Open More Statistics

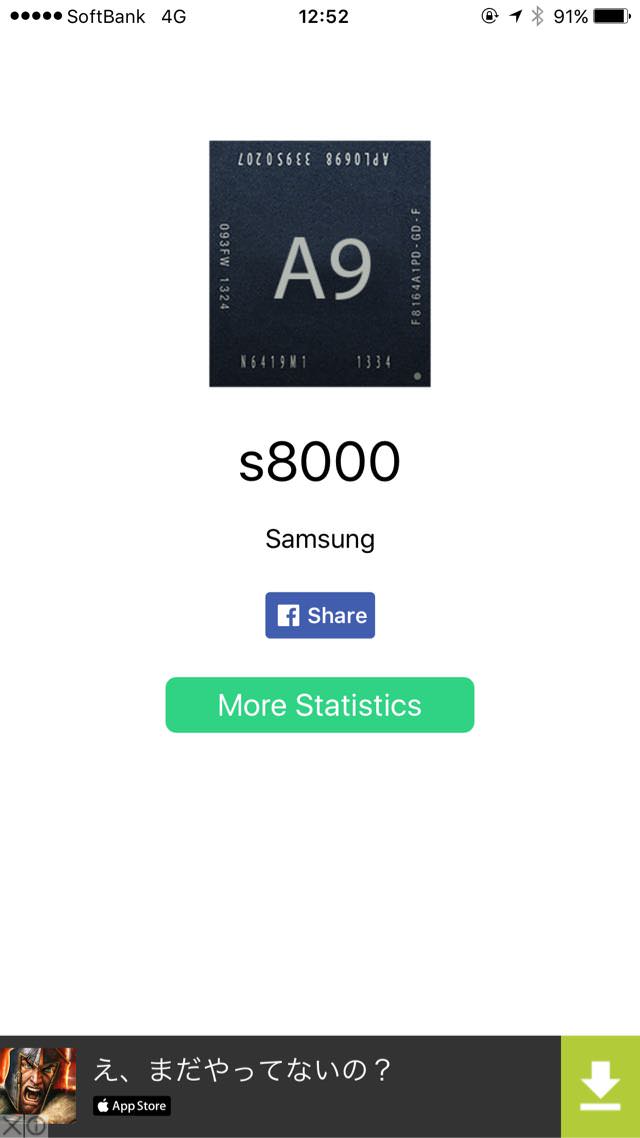point(320,705)
